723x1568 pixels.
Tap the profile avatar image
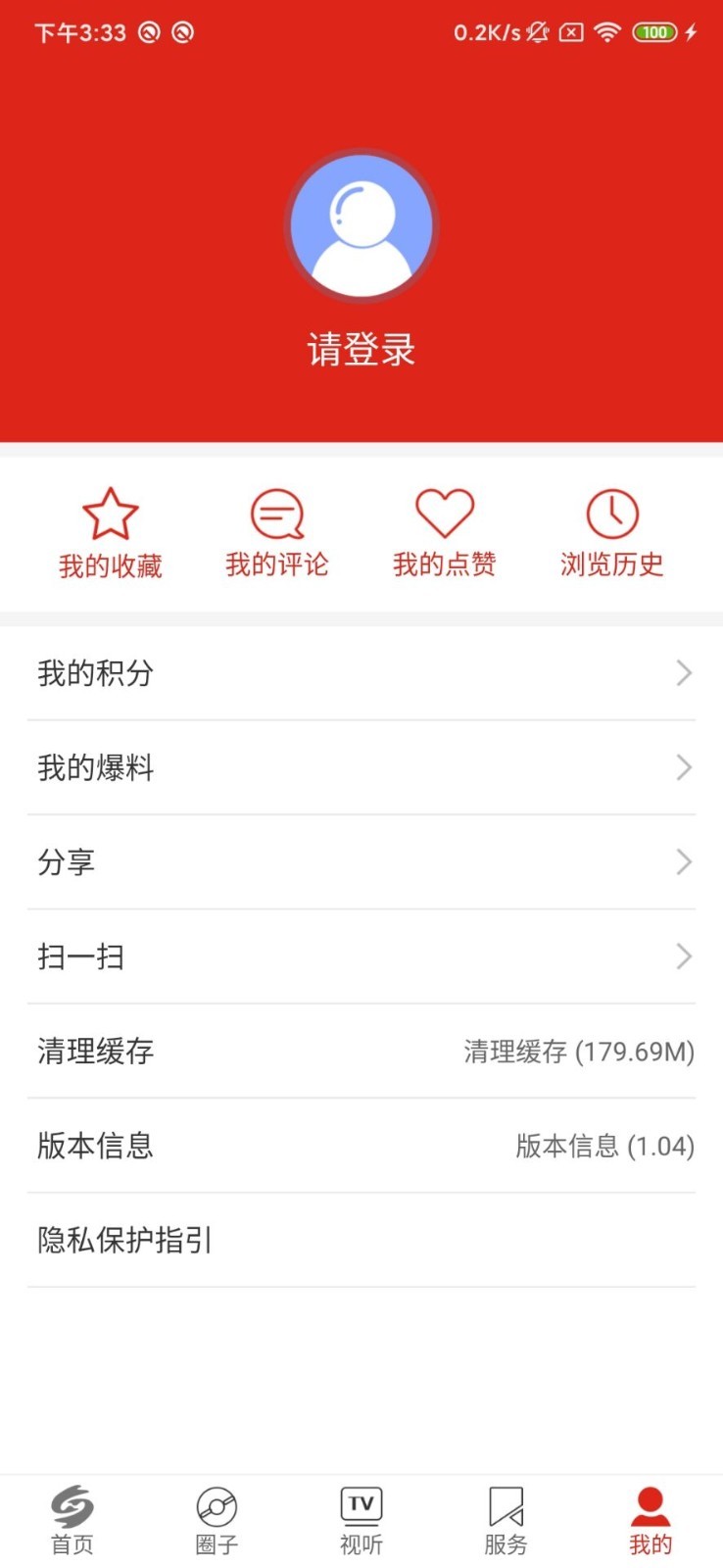[361, 224]
